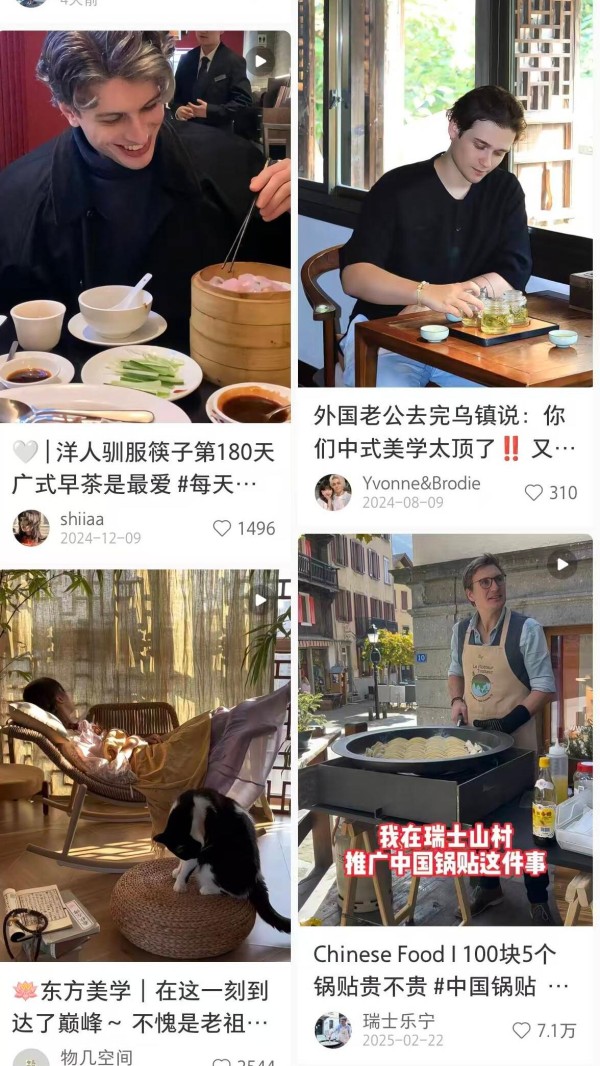This screenshot has width=600, height=1066.
Task: Open the 中国锅贴 Swiss village video
Action: click(445, 730)
